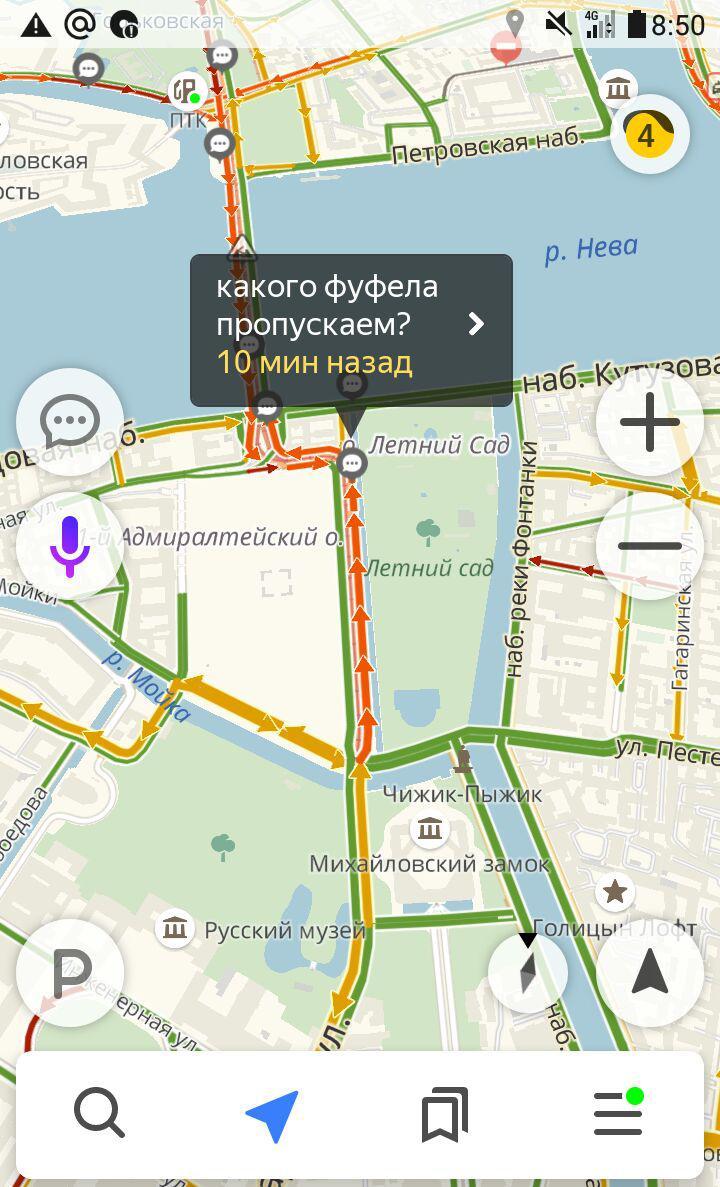The width and height of the screenshot is (720, 1187).
Task: Open the ПТК gas station marker
Action: (x=186, y=90)
